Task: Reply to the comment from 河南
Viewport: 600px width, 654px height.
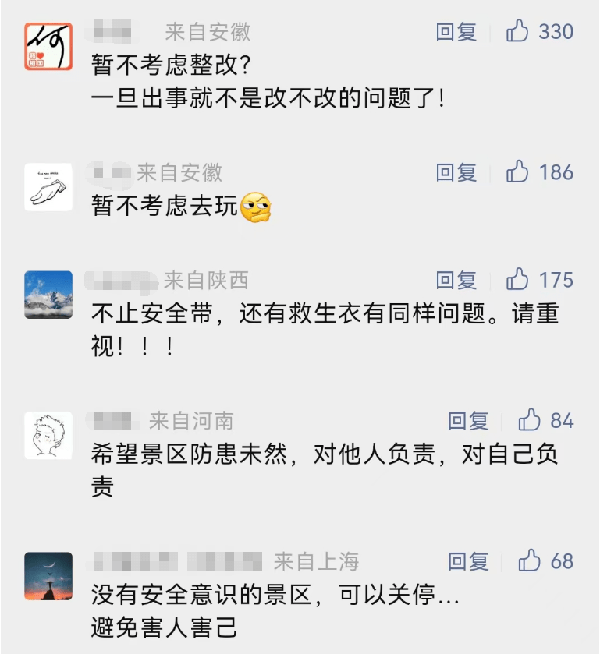Action: click(467, 421)
